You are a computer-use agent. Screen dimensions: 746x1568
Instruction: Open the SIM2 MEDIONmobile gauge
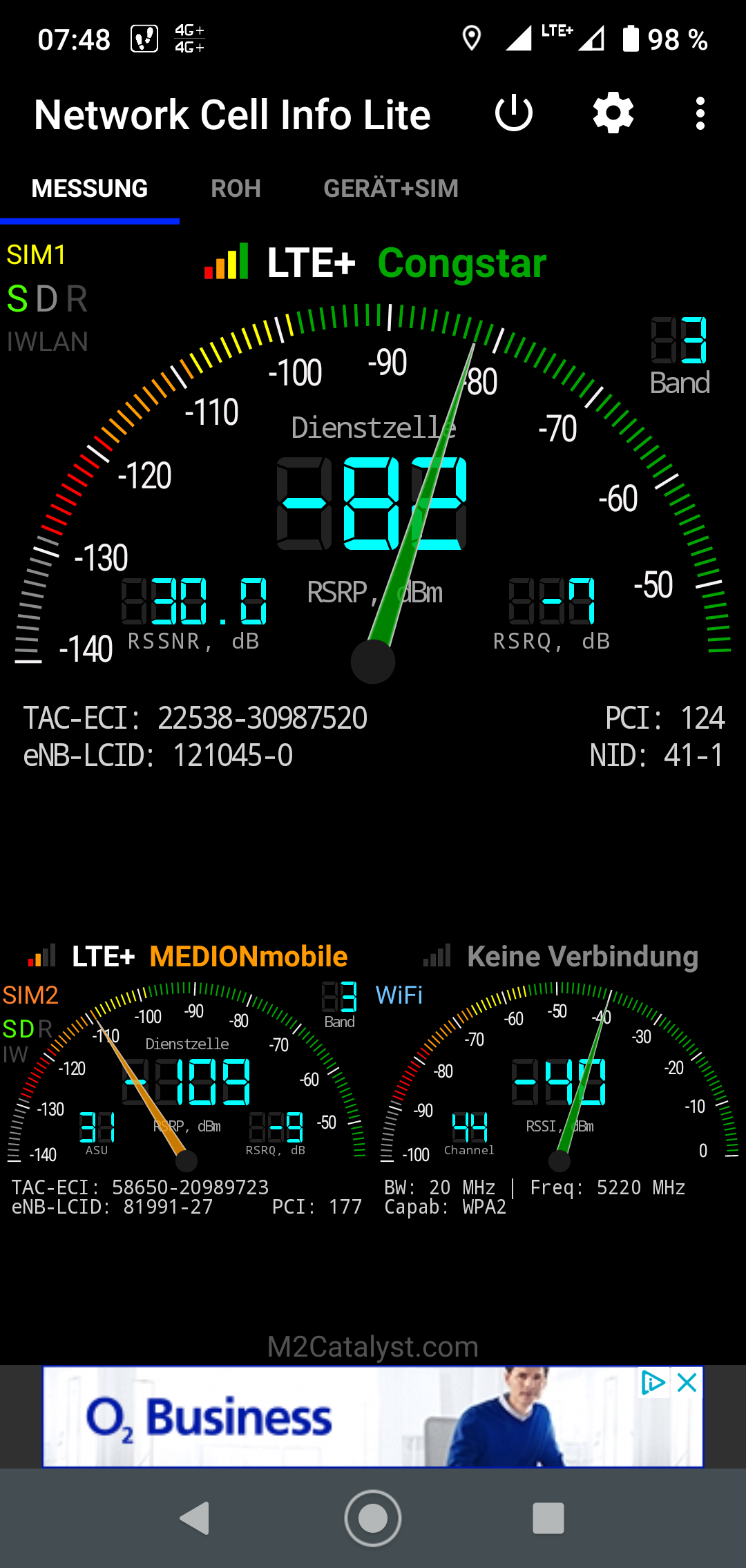pyautogui.click(x=186, y=1078)
